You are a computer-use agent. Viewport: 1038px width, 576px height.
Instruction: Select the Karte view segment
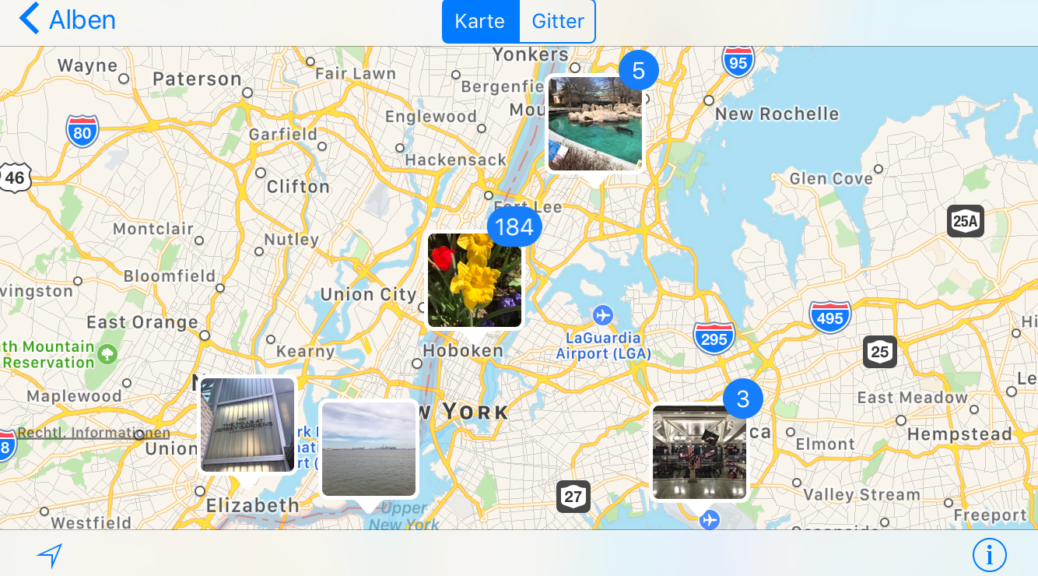tap(480, 21)
